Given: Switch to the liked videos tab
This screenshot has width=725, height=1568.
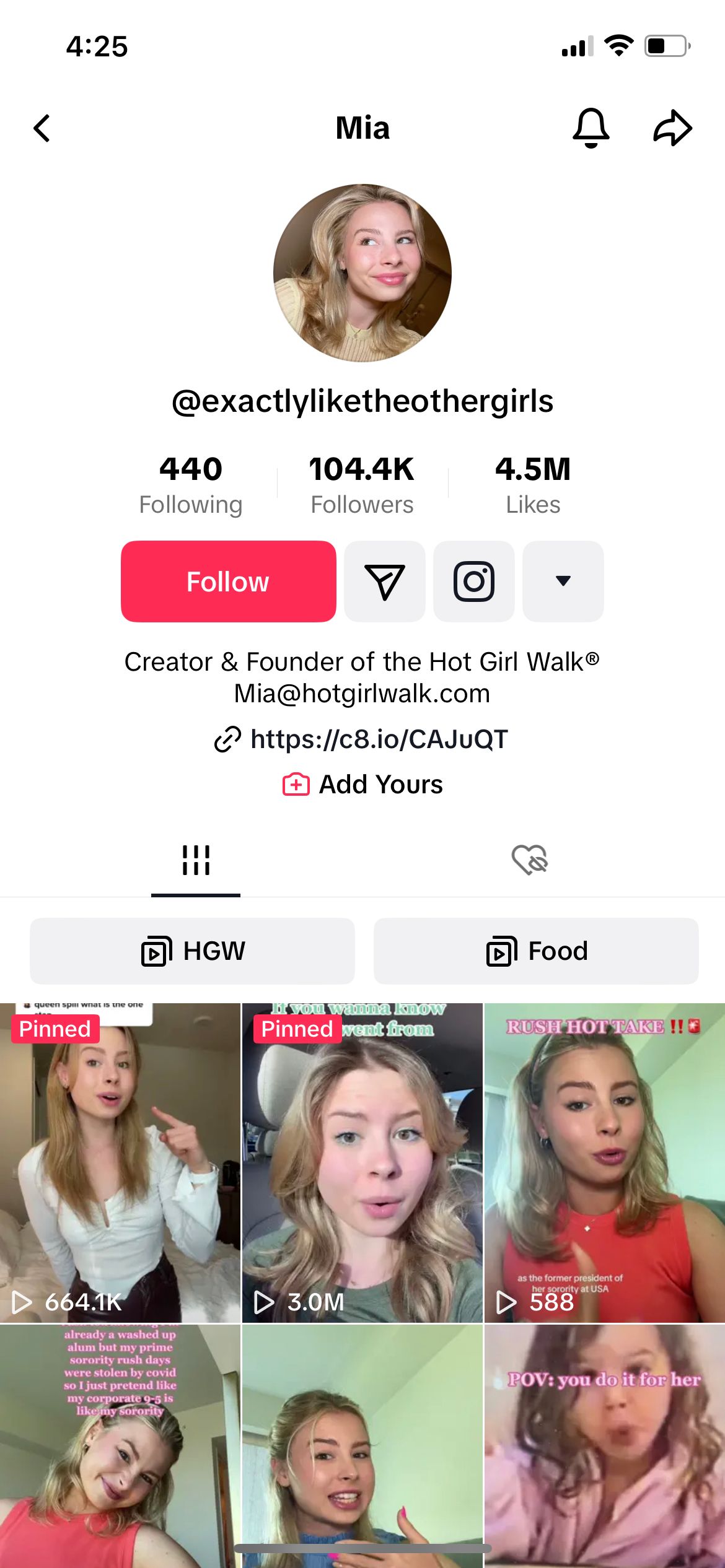Looking at the screenshot, I should click(x=530, y=860).
